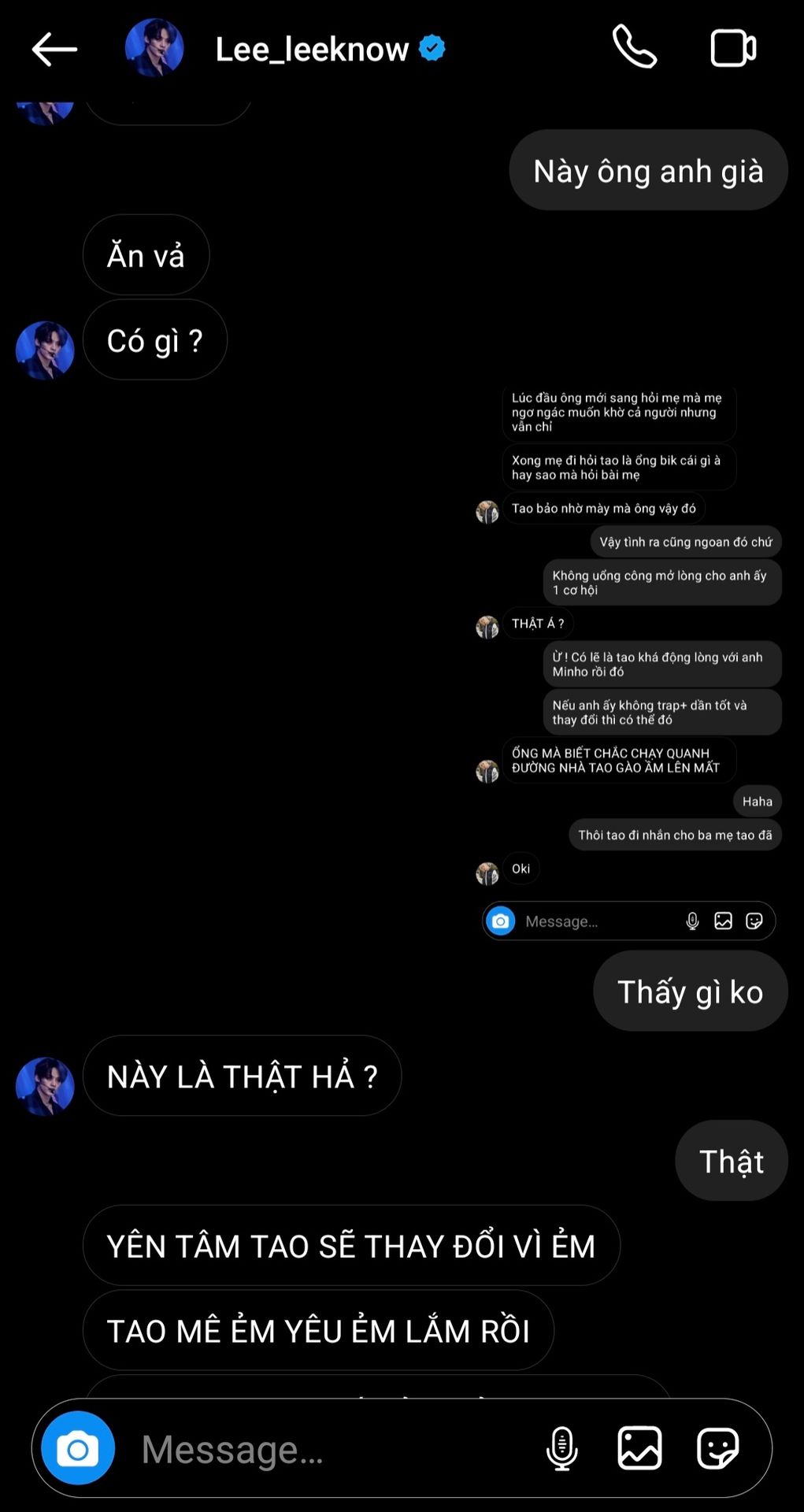Tap the avatar beside "Có gì ?"
Viewport: 804px width, 1512px height.
pyautogui.click(x=45, y=350)
